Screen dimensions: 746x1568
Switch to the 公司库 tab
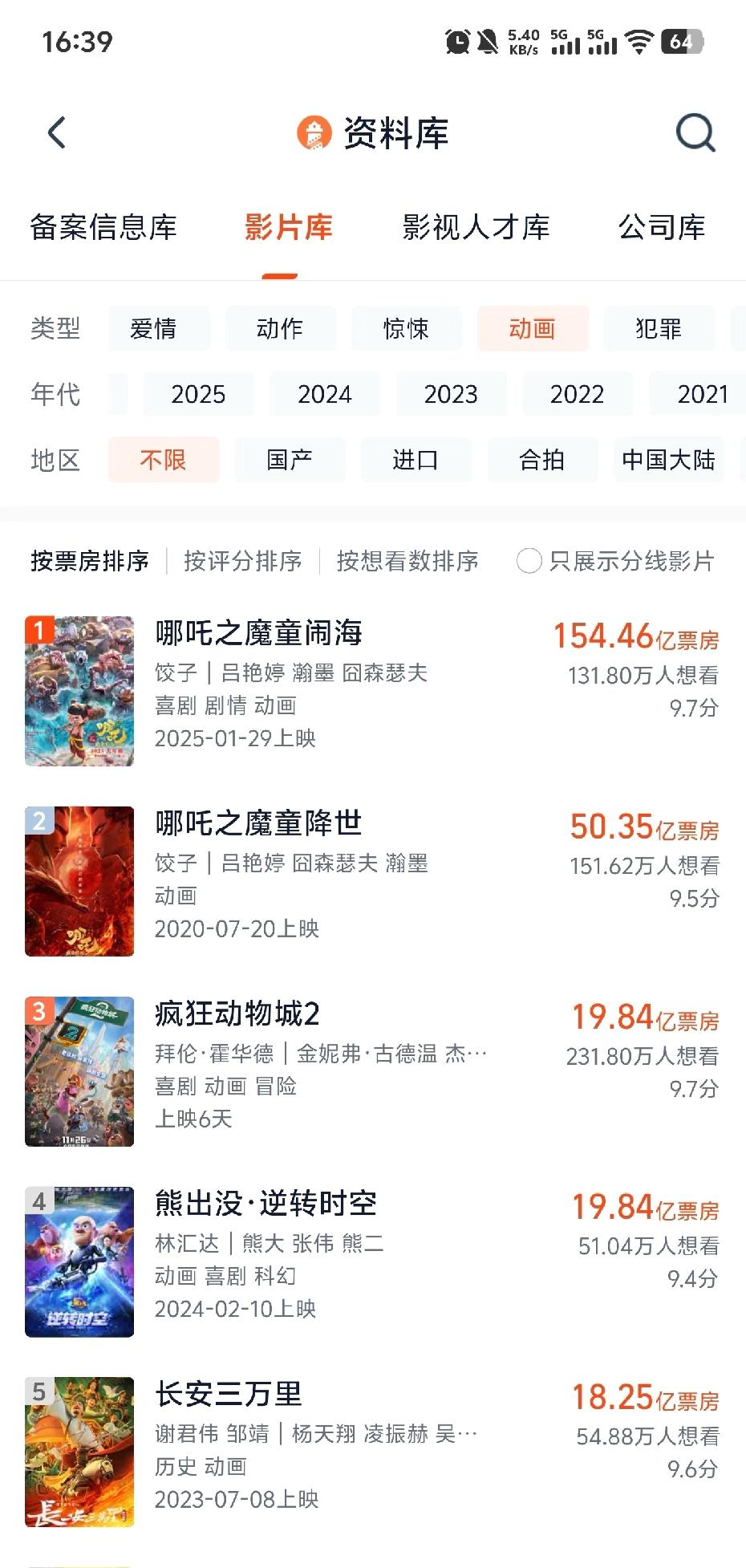pos(661,227)
